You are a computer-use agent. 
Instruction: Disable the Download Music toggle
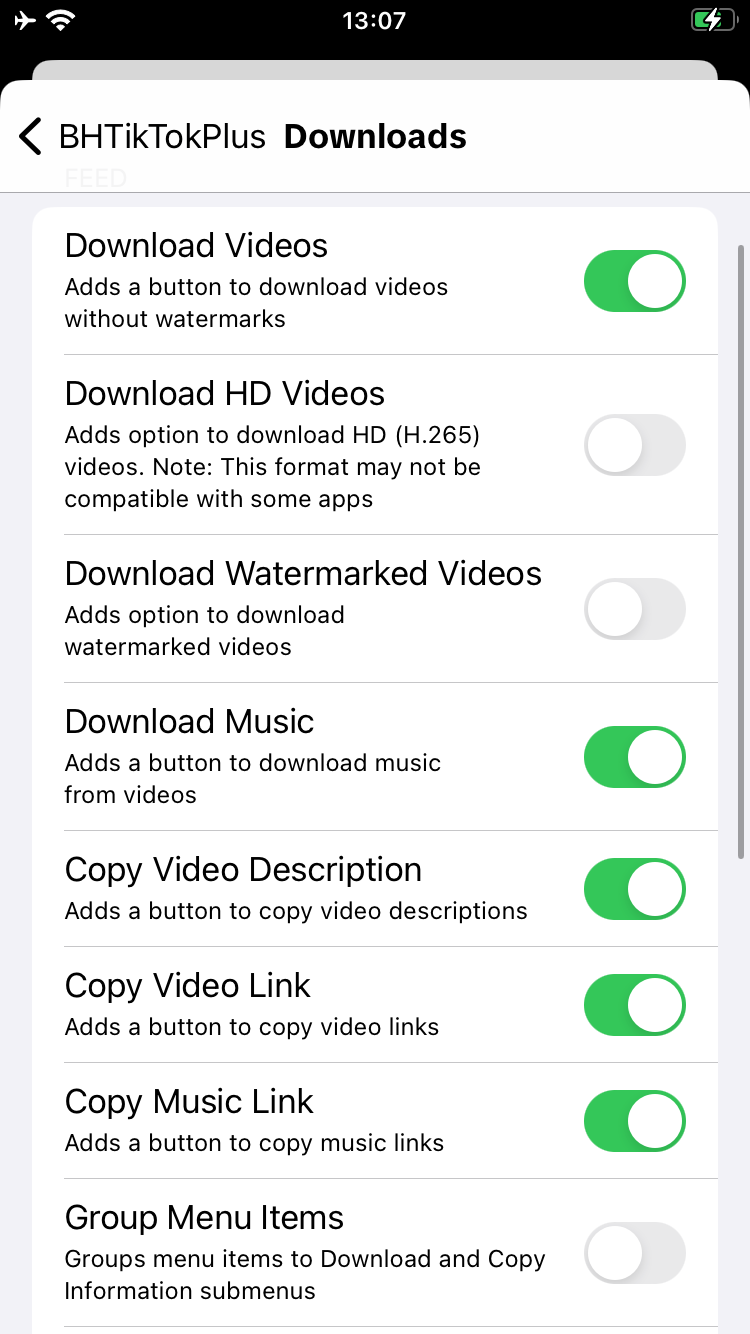(635, 757)
